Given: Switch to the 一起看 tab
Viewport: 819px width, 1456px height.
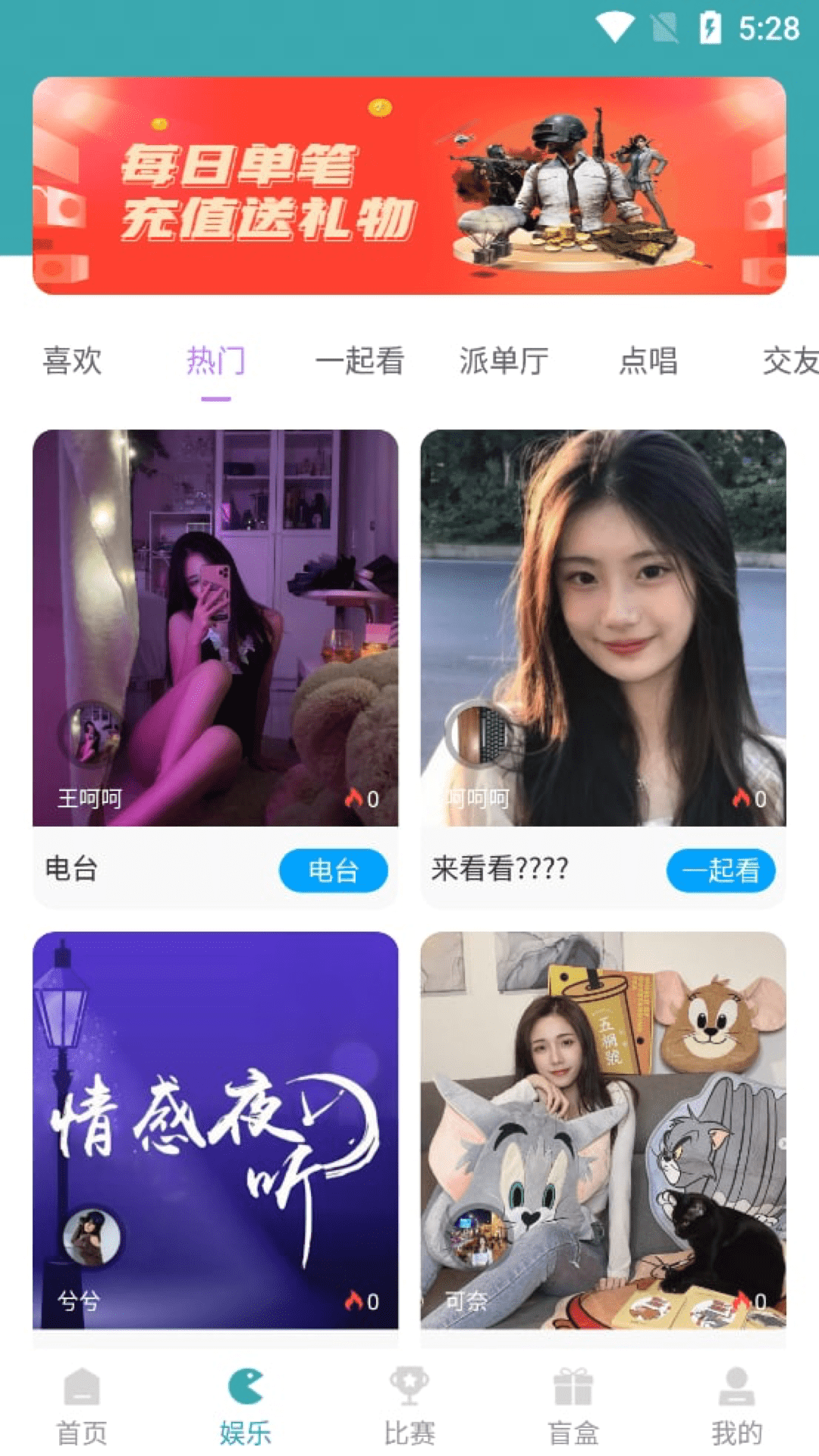Looking at the screenshot, I should tap(359, 361).
